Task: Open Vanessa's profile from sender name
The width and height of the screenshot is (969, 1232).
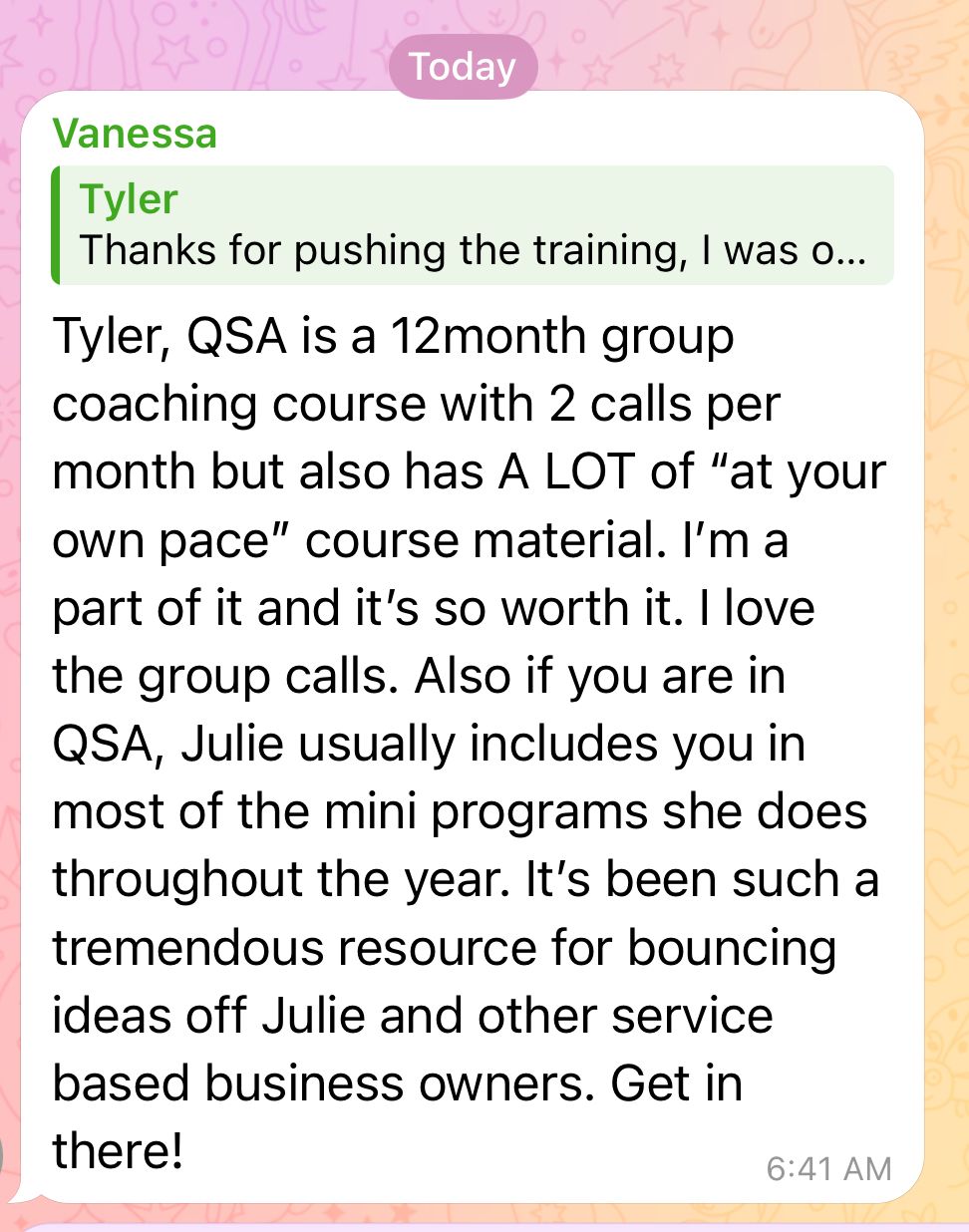Action: point(135,134)
